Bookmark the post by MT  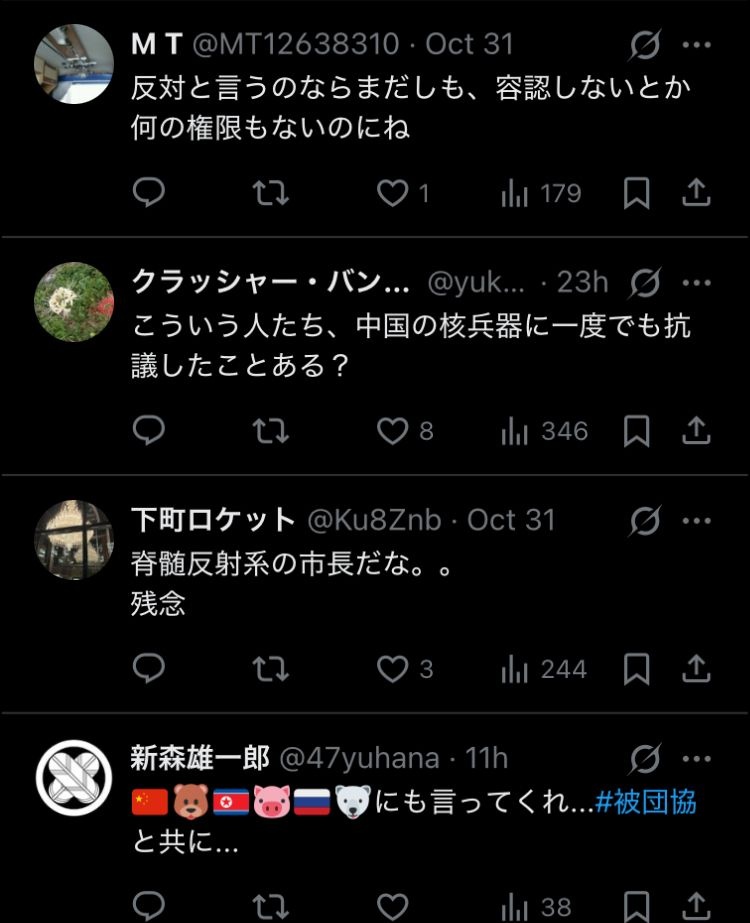coord(636,193)
